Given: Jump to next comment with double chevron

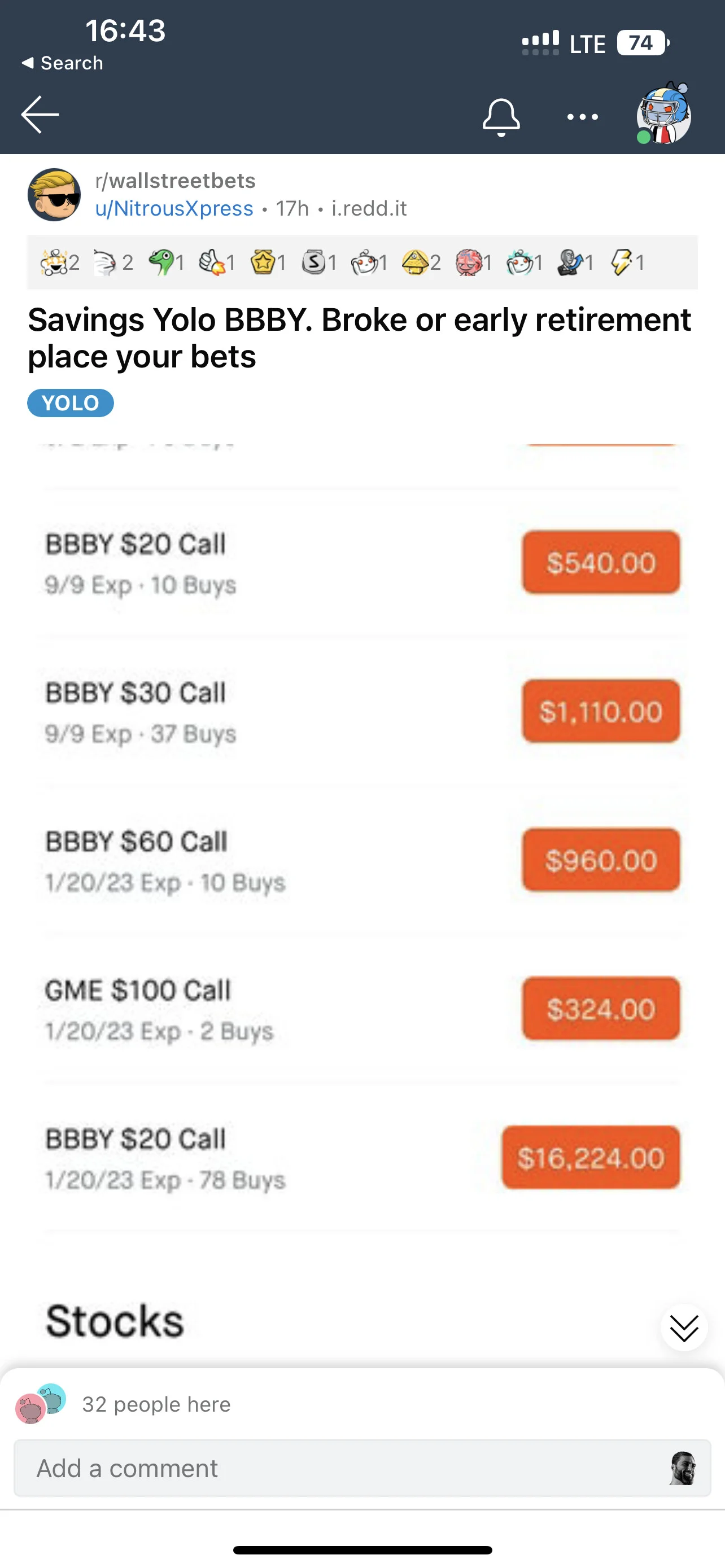Looking at the screenshot, I should click(x=684, y=1328).
